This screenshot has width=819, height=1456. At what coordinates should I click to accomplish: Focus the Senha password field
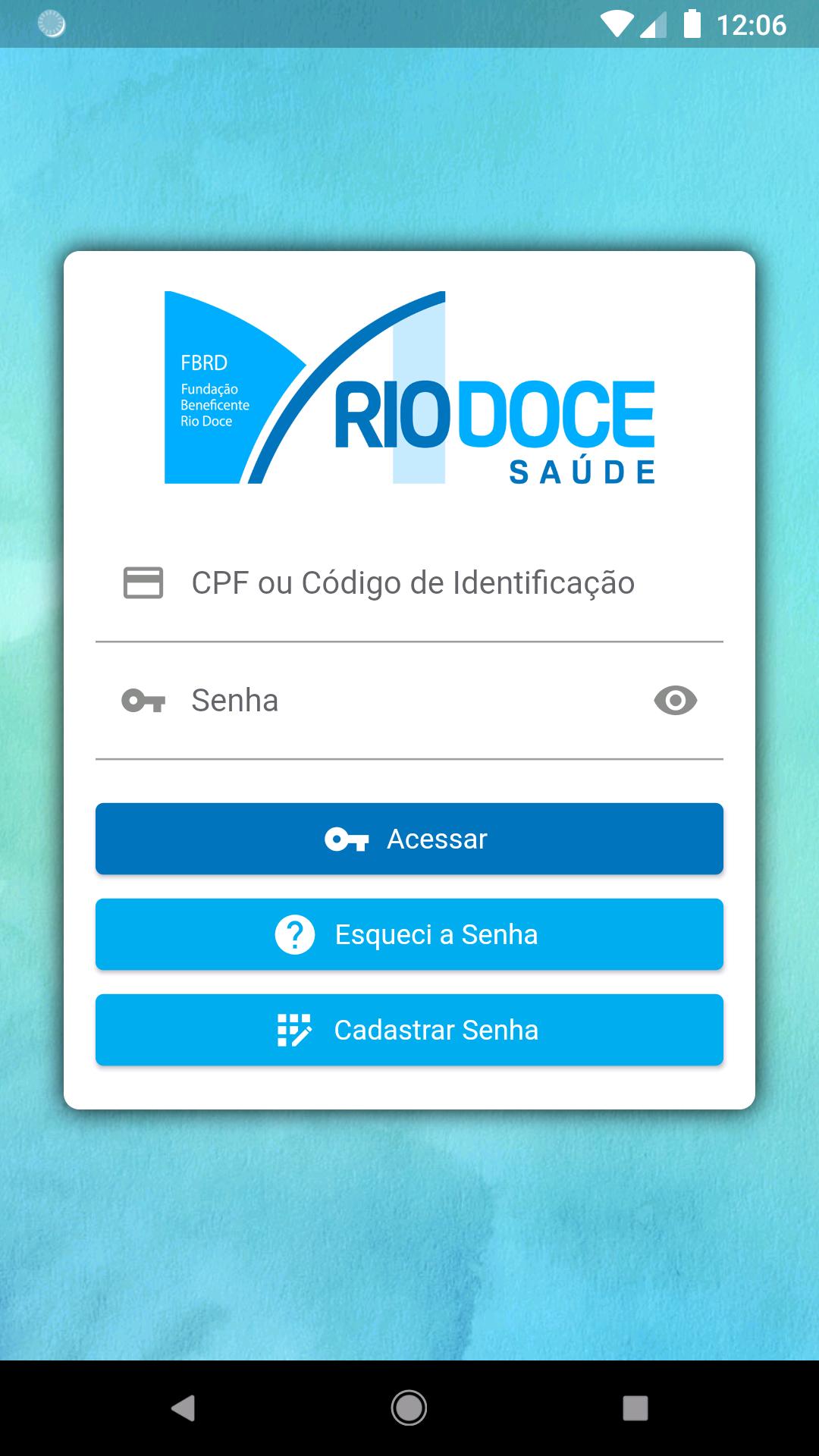coord(409,701)
